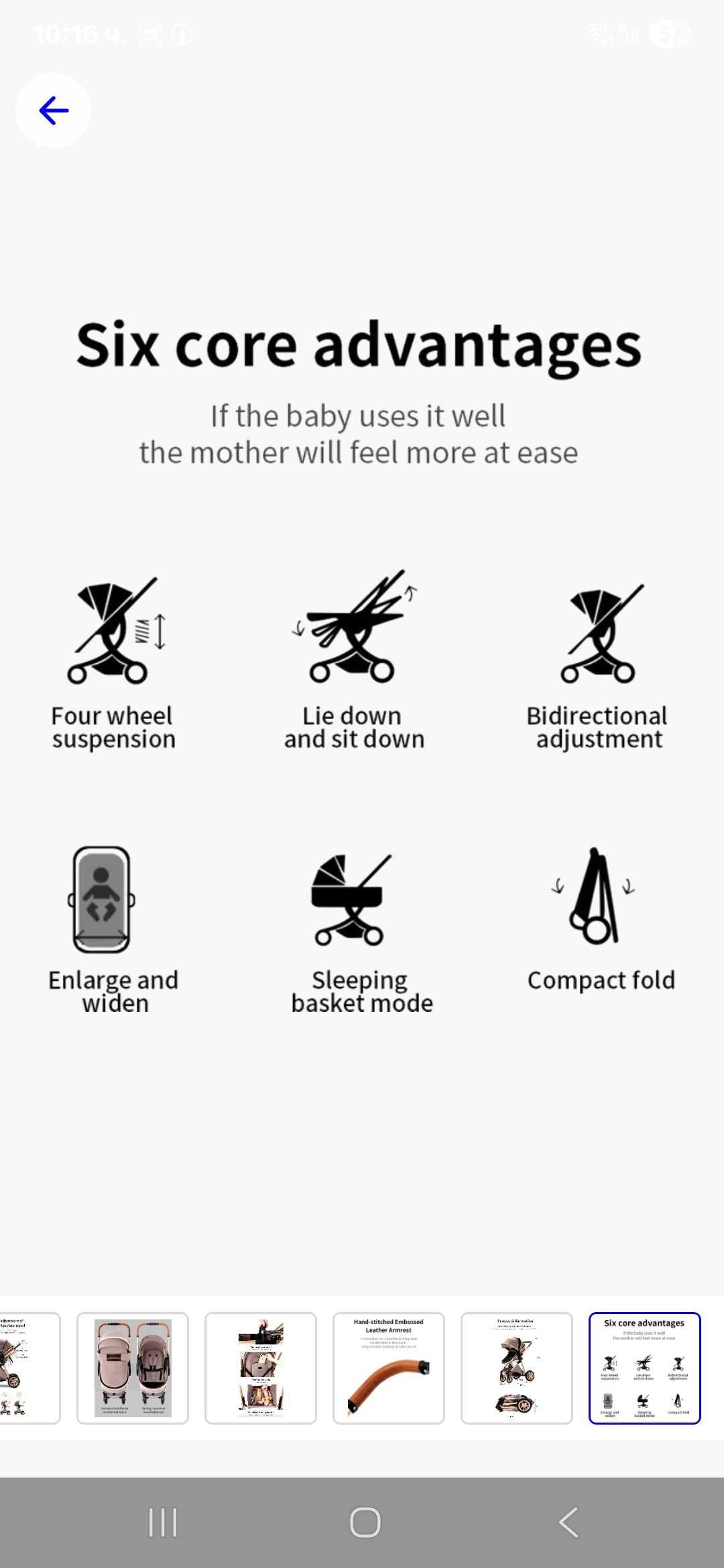This screenshot has height=1568, width=724.
Task: Open the thumbnail with stacked stroller detail photos
Action: coord(260,1368)
